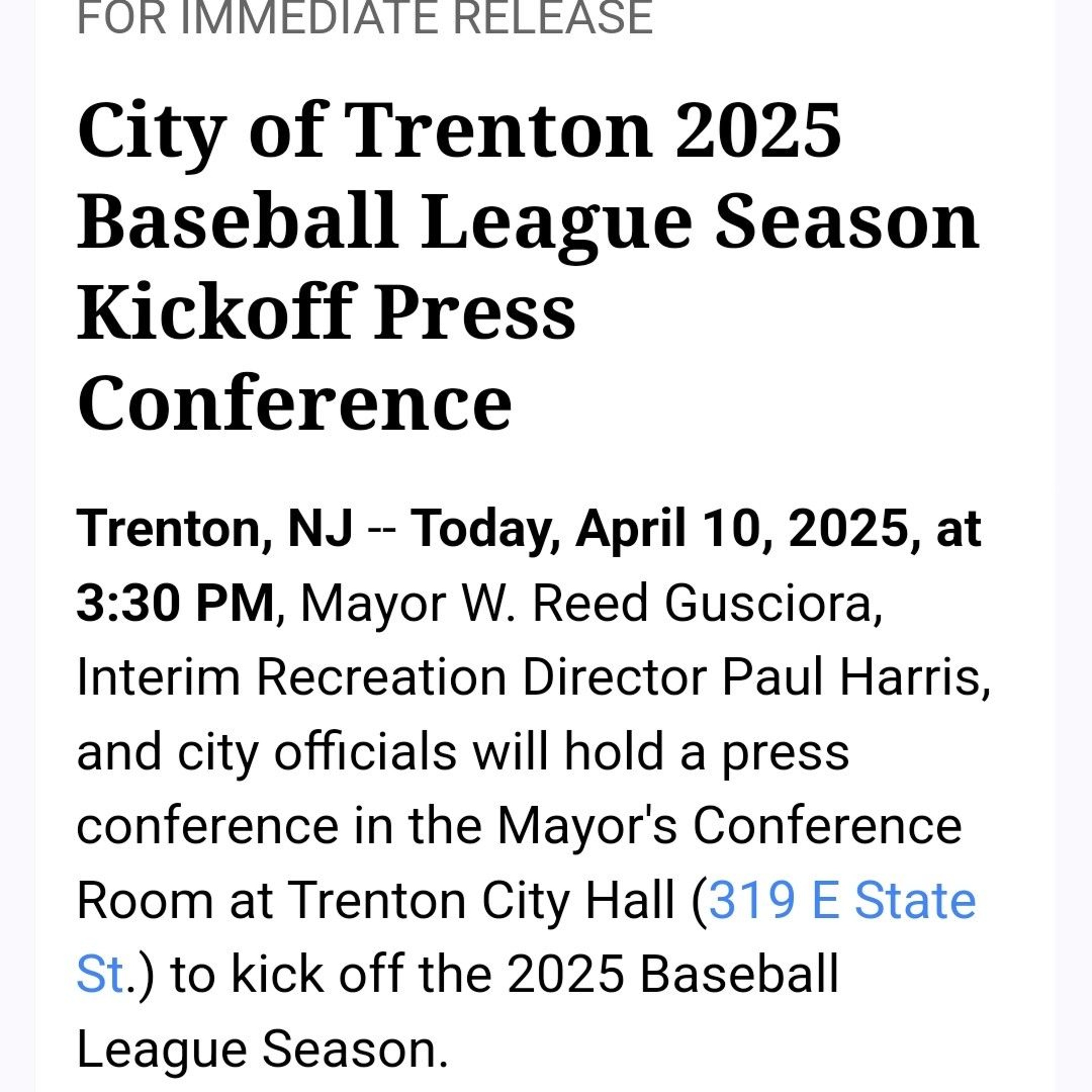Open the 319 E State St. address link
This screenshot has height=1092, width=1092.
point(841,901)
